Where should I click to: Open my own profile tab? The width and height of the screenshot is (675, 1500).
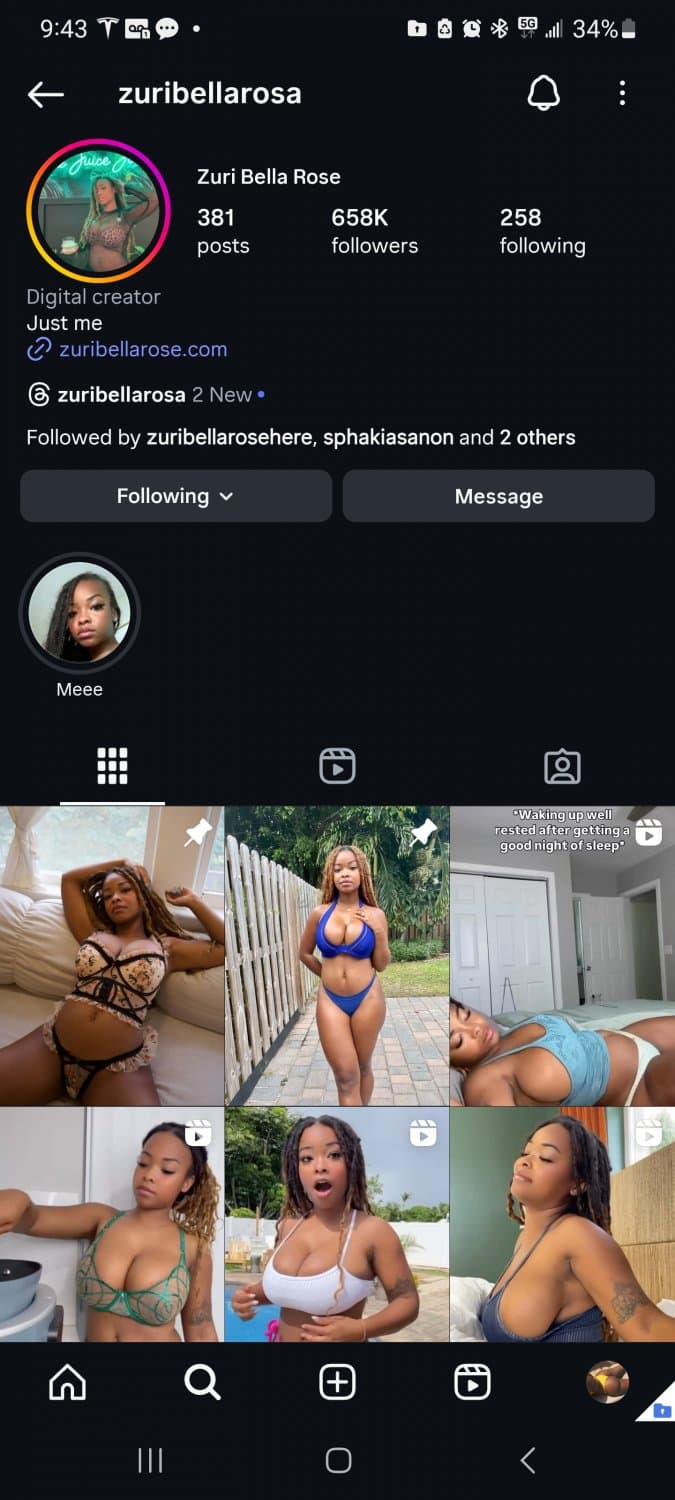(x=606, y=1382)
